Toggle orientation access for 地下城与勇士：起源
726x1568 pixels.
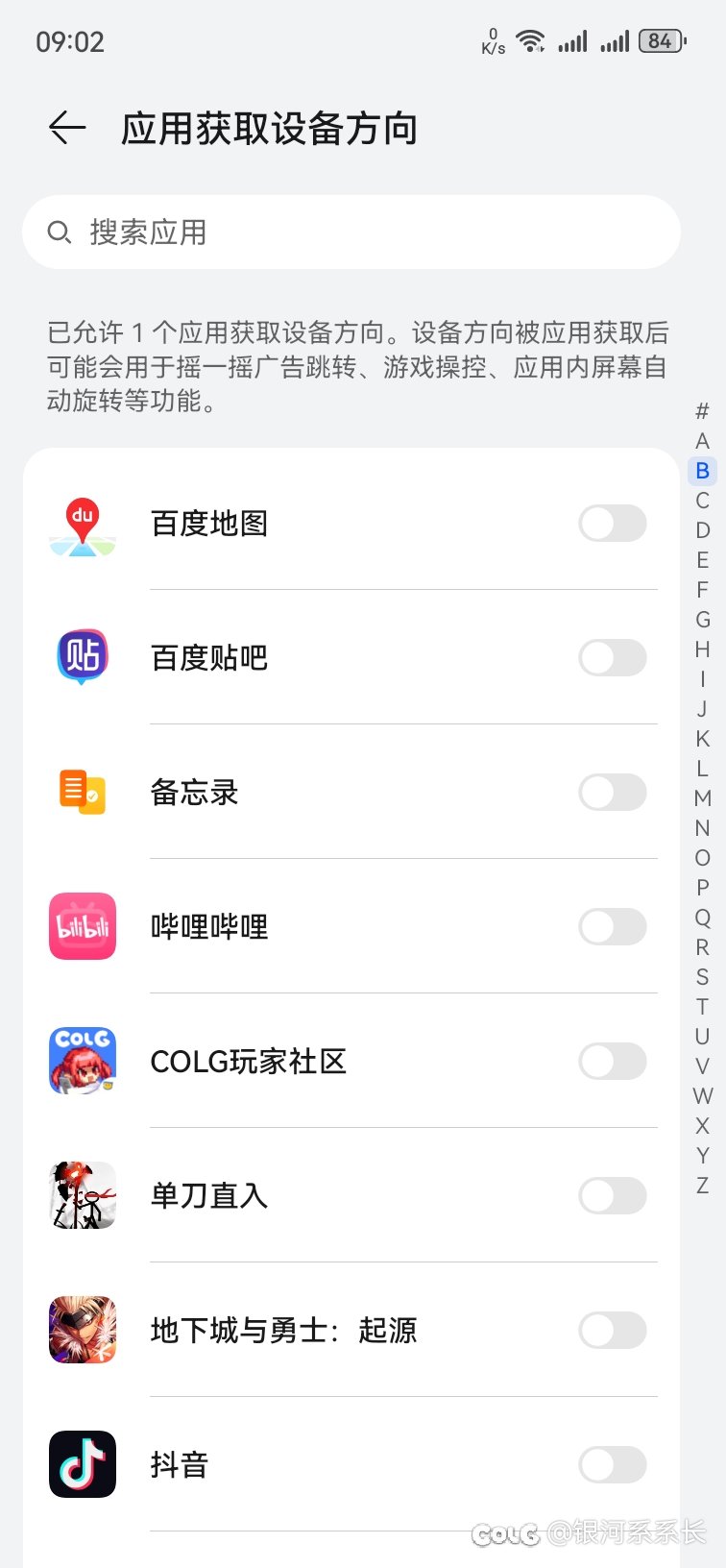612,1330
